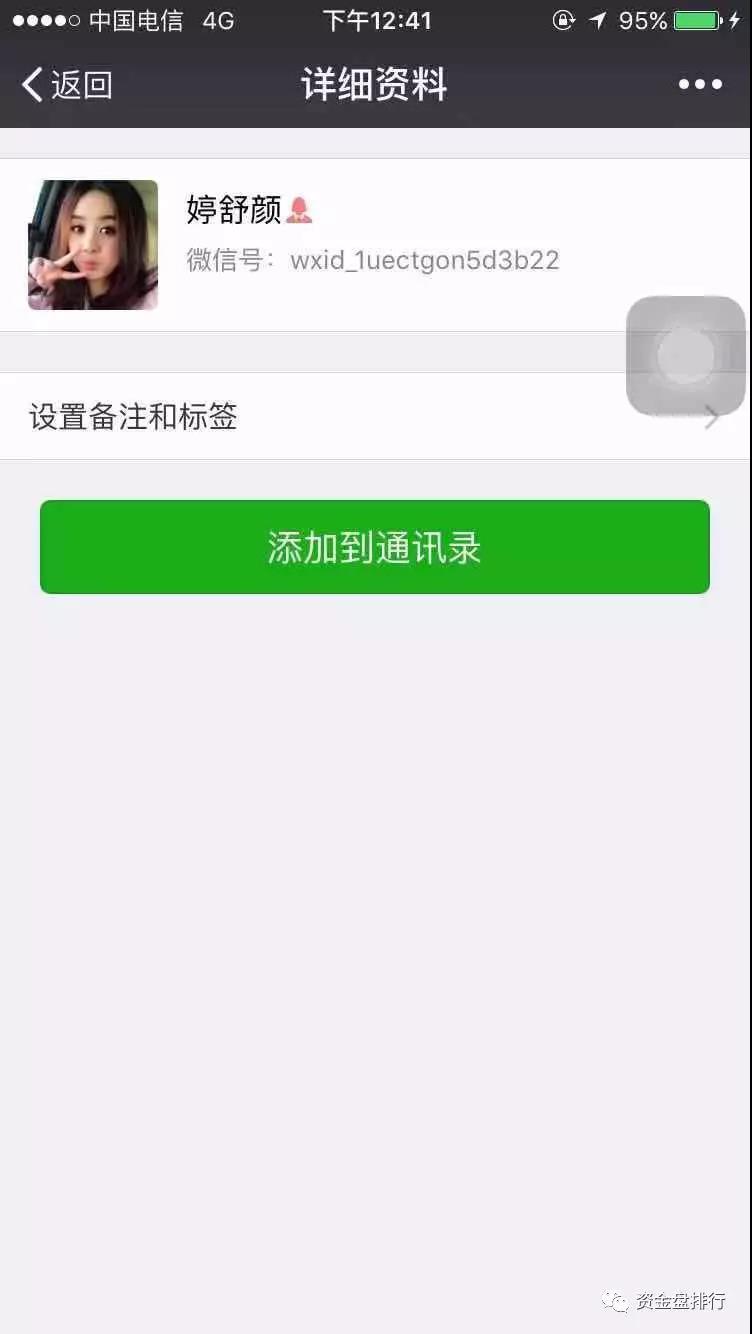Viewport: 752px width, 1334px height.
Task: Tap 添加到通讯录 to add contact
Action: click(375, 547)
